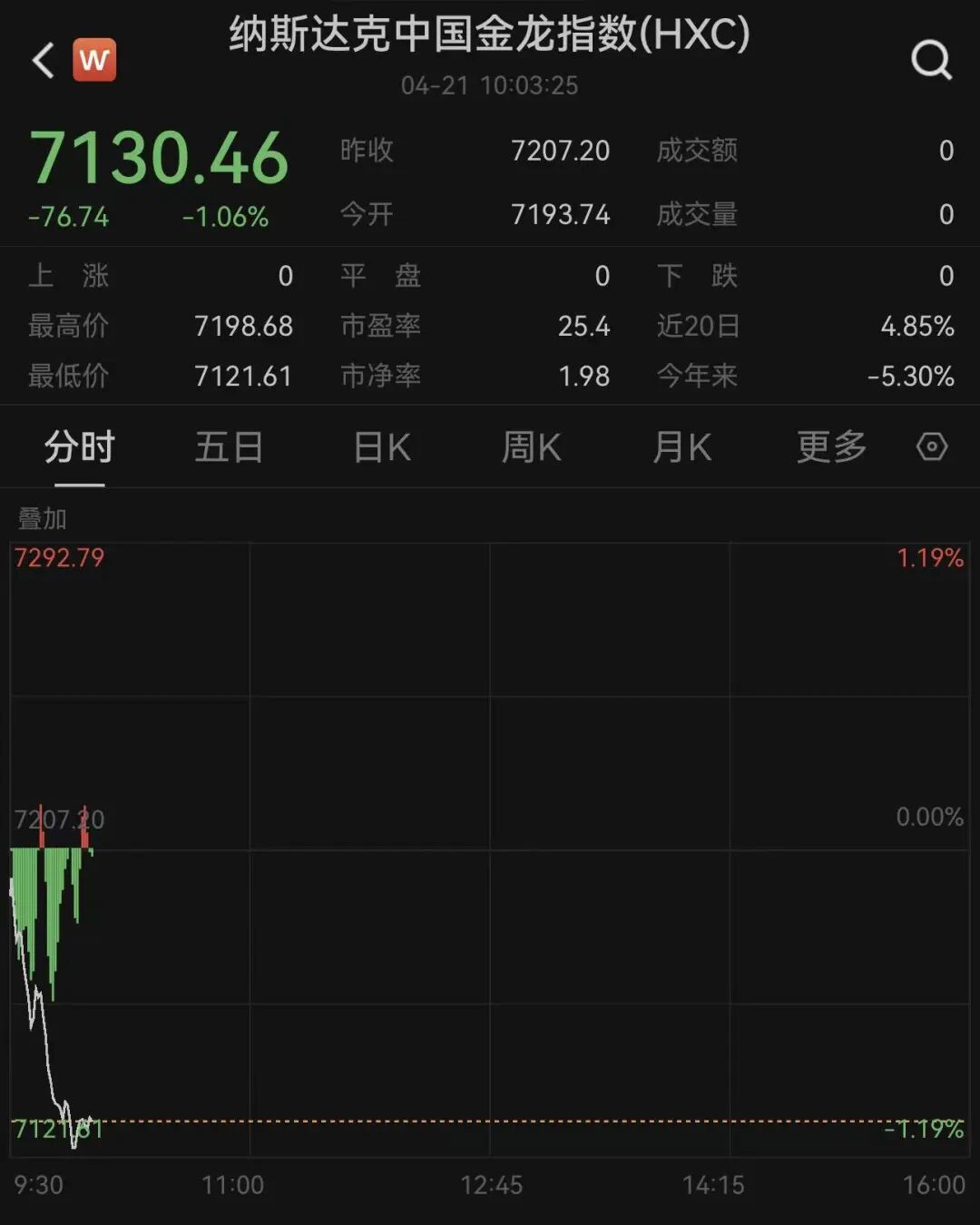This screenshot has width=980, height=1225.
Task: Select the 最高价 high price 7198.68
Action: point(243,326)
